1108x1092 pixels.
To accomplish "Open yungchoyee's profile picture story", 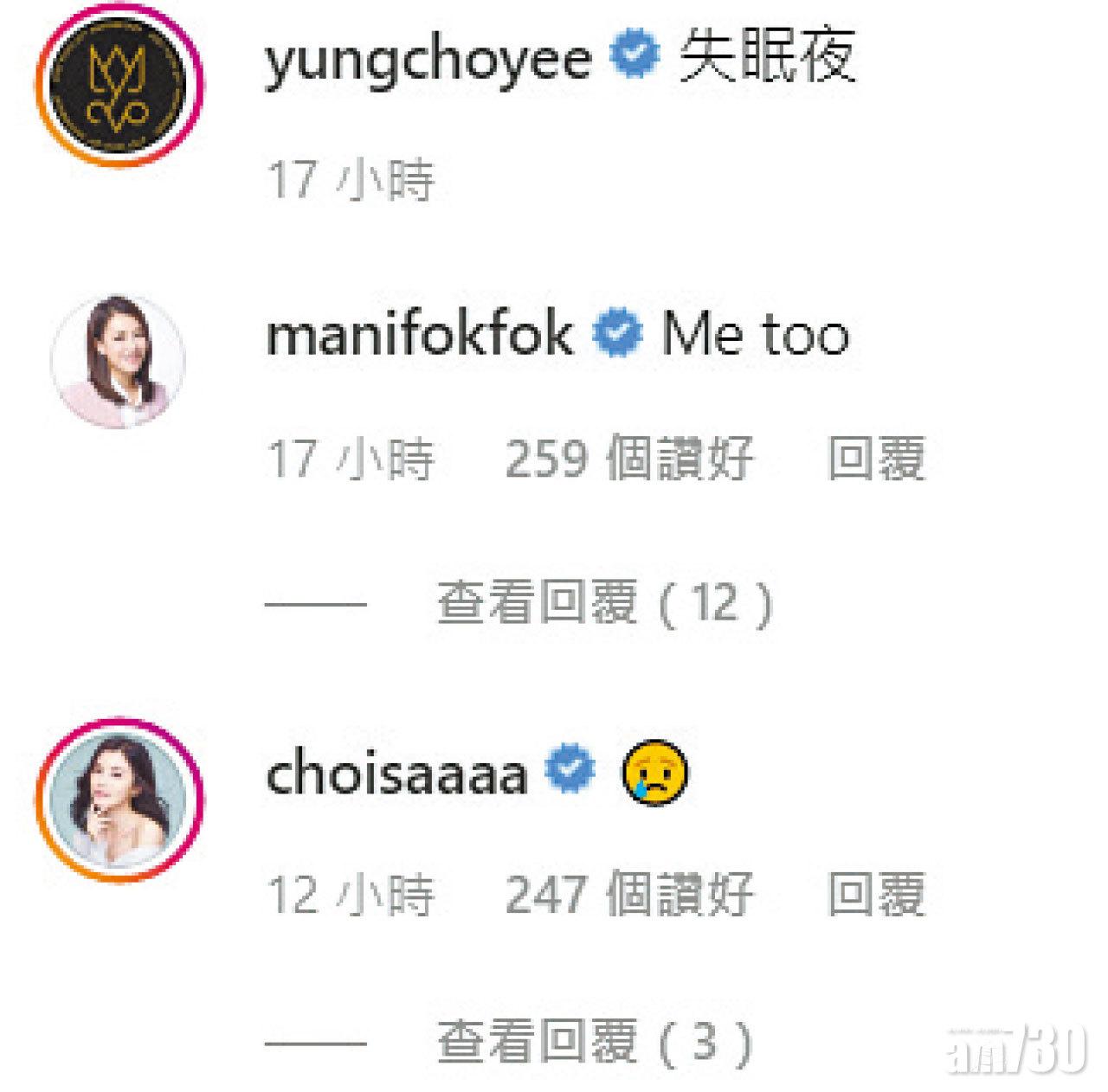I will (x=120, y=85).
